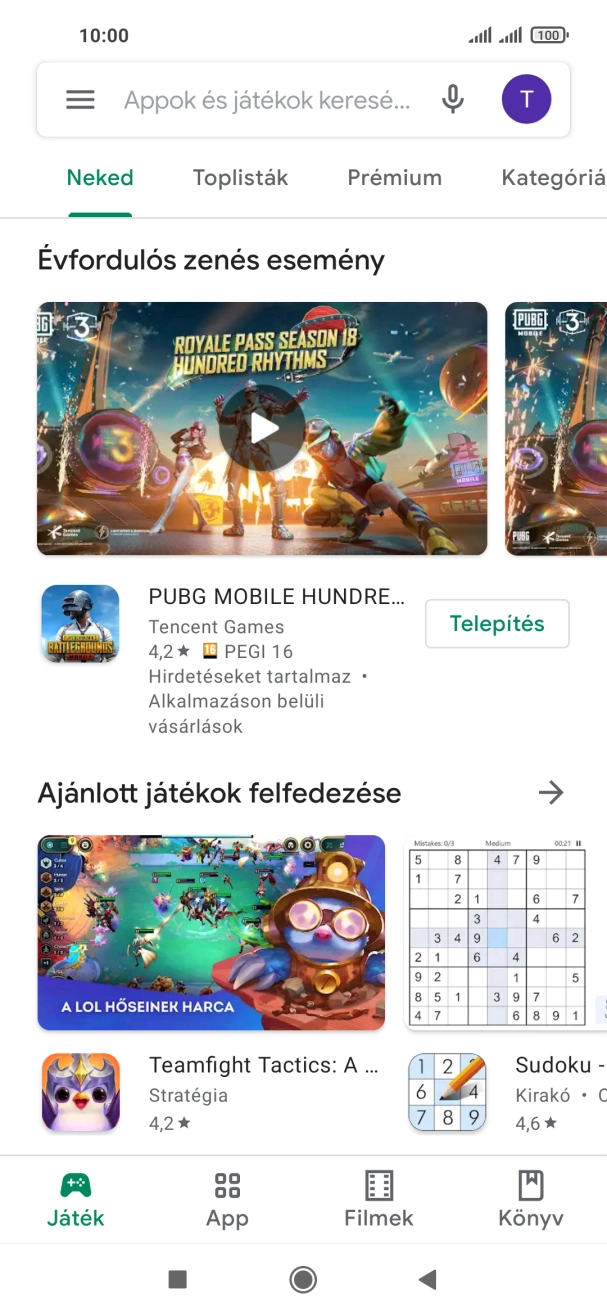607x1316 pixels.
Task: Tap the apps and games search field
Action: [267, 100]
